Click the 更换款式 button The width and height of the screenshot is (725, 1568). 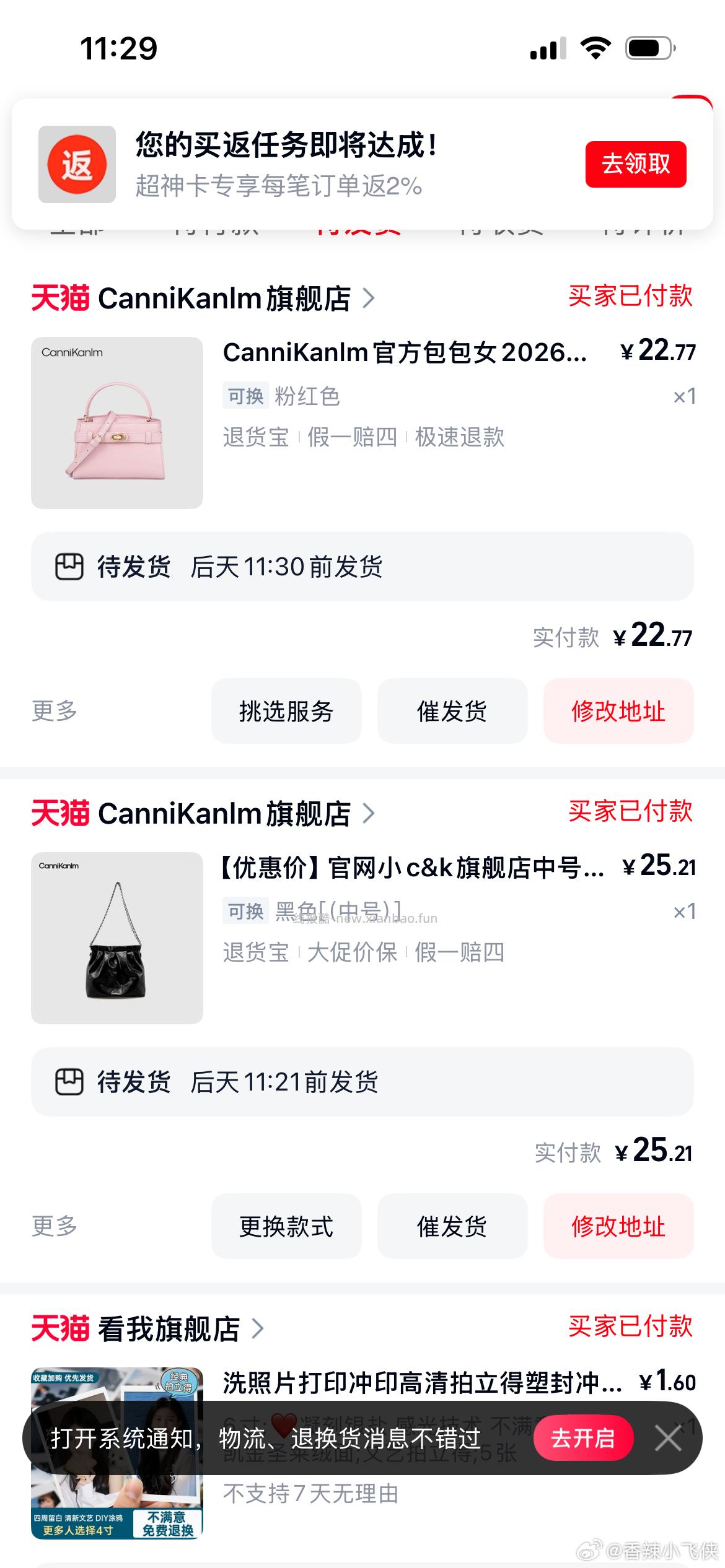286,1226
